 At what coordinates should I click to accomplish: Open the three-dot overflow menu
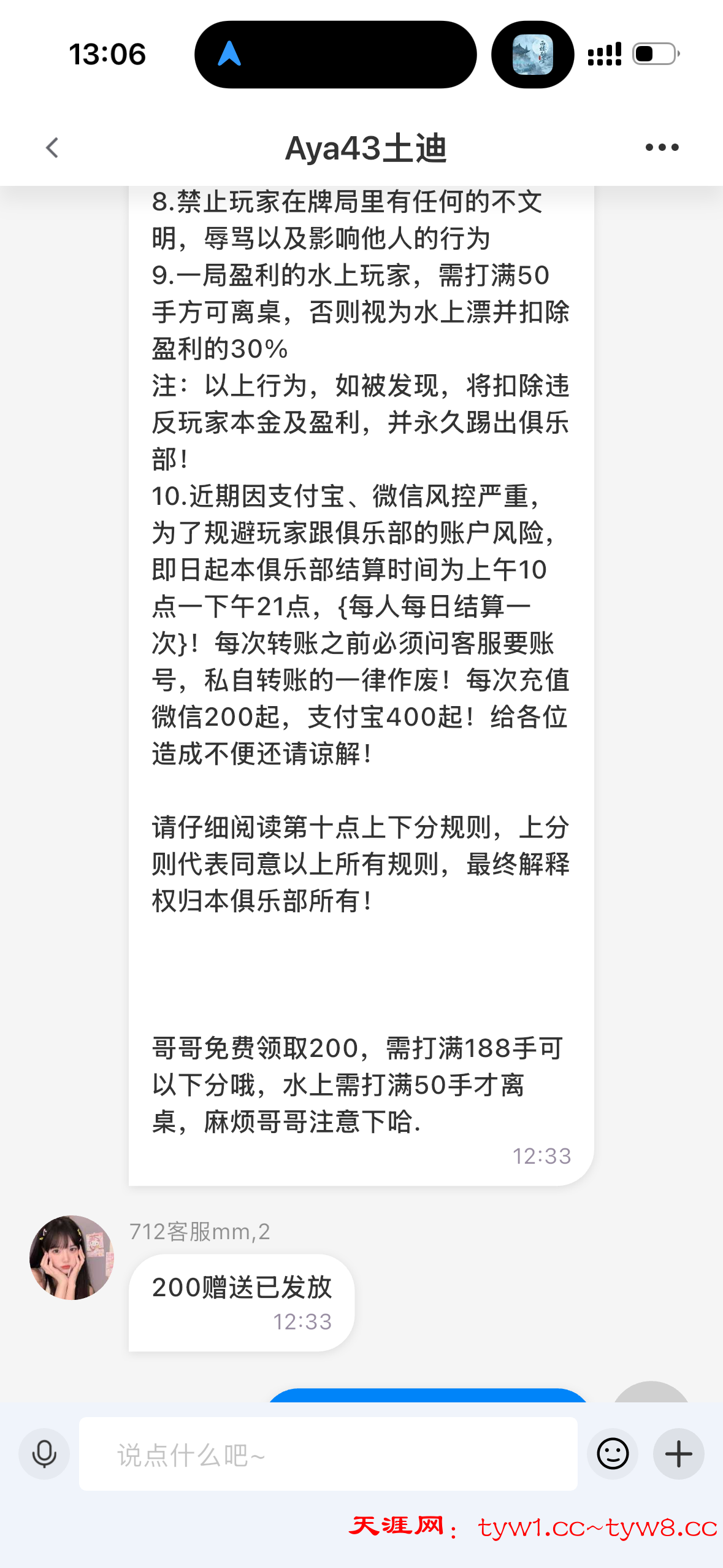point(662,148)
